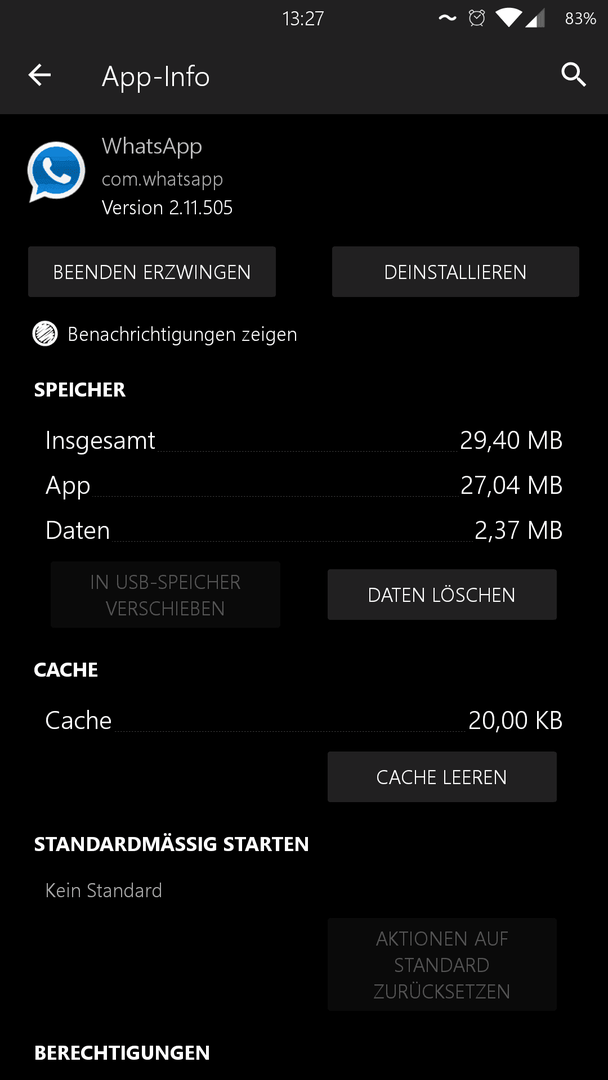This screenshot has height=1080, width=608.
Task: Open search in App-Info
Action: pos(573,75)
